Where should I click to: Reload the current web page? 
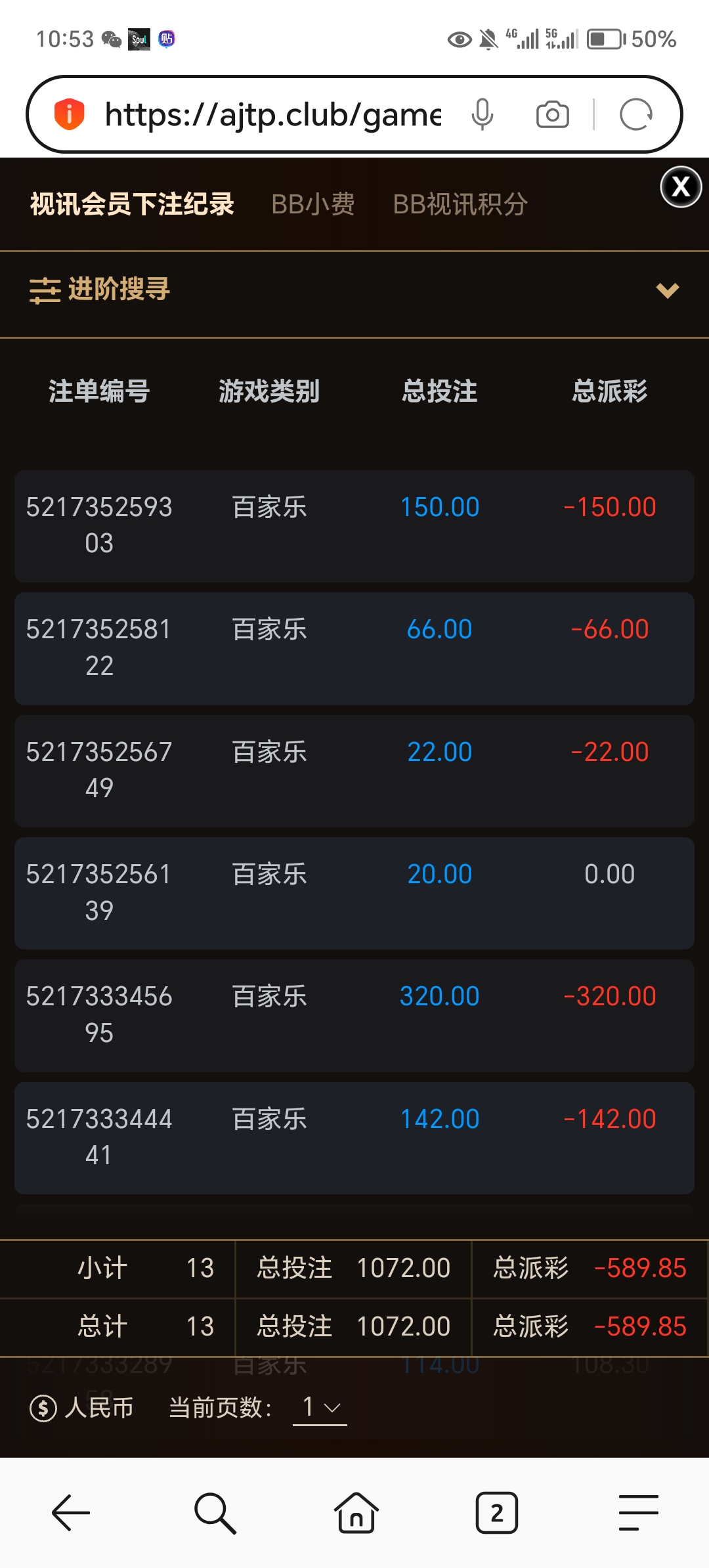click(x=635, y=115)
